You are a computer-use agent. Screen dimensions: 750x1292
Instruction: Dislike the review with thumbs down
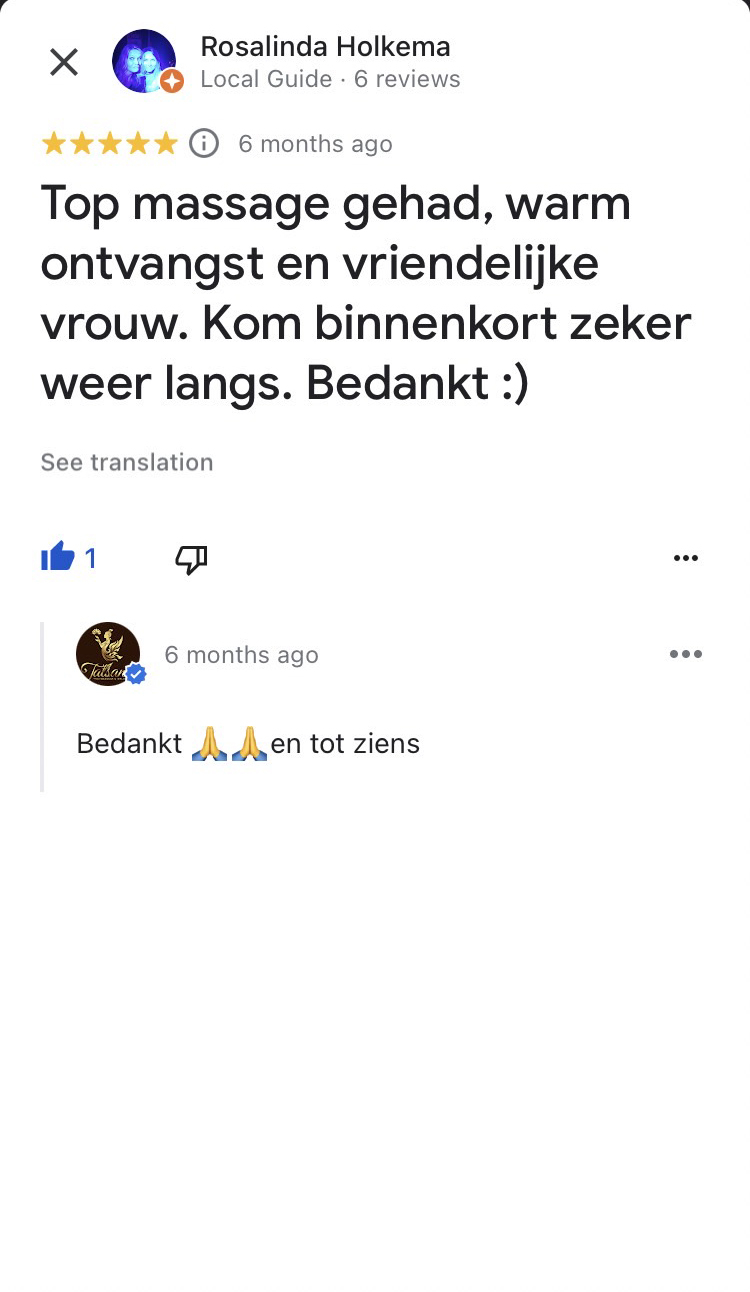coord(190,559)
